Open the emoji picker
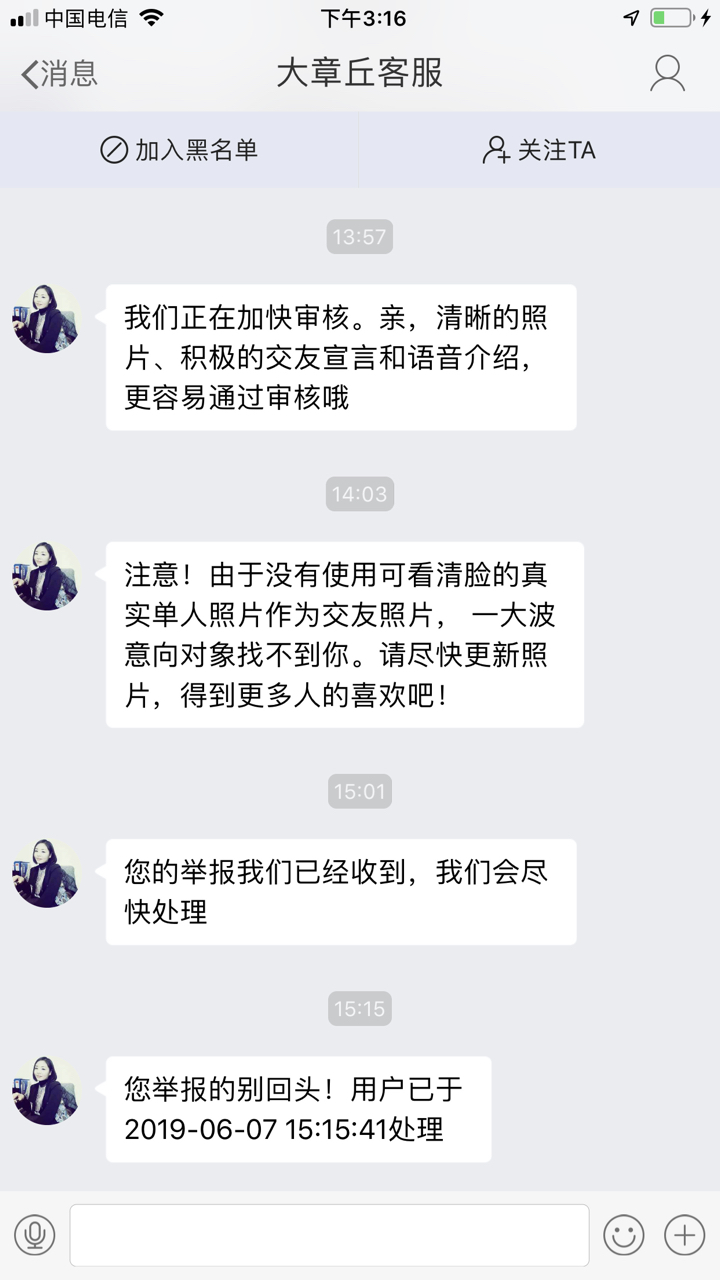The width and height of the screenshot is (720, 1280). (x=623, y=1235)
